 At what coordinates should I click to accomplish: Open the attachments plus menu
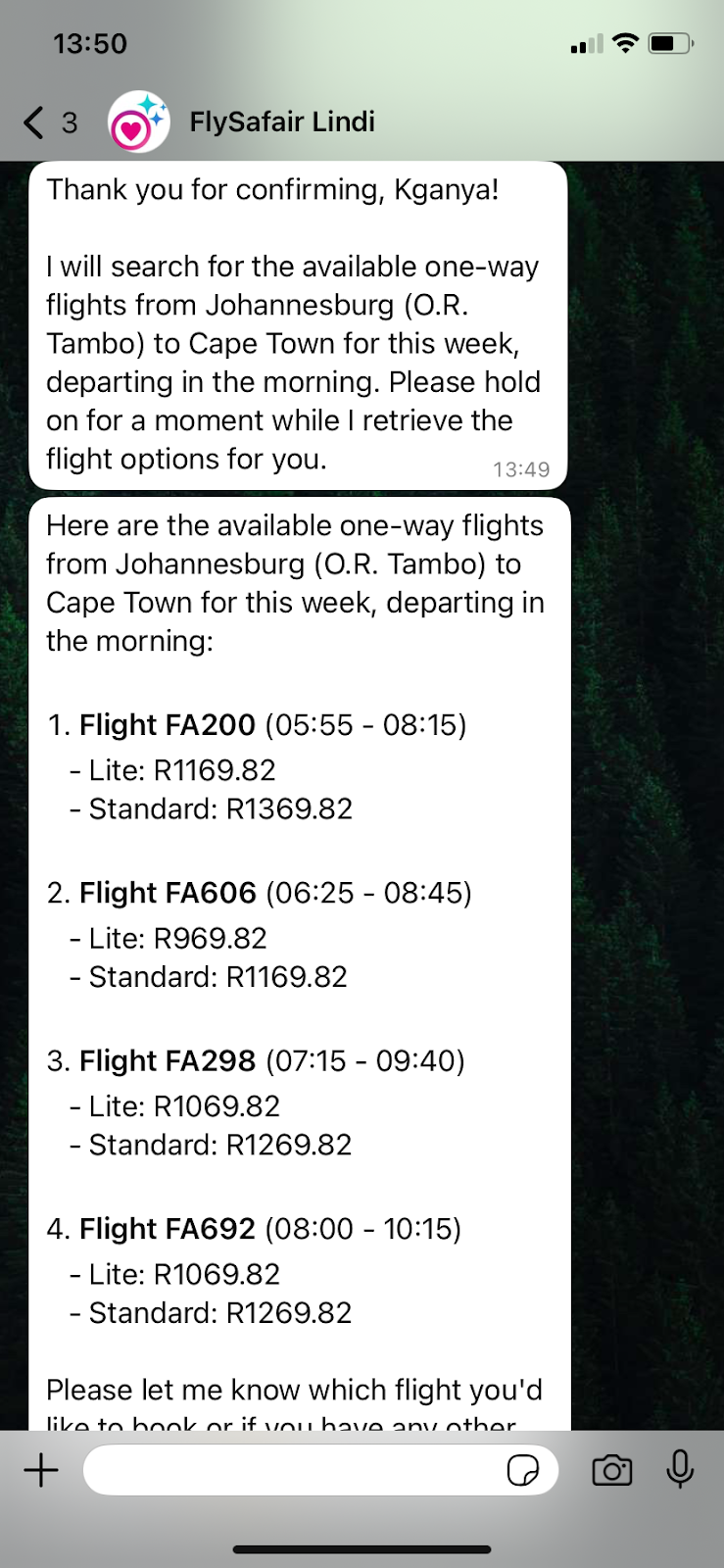(41, 1470)
